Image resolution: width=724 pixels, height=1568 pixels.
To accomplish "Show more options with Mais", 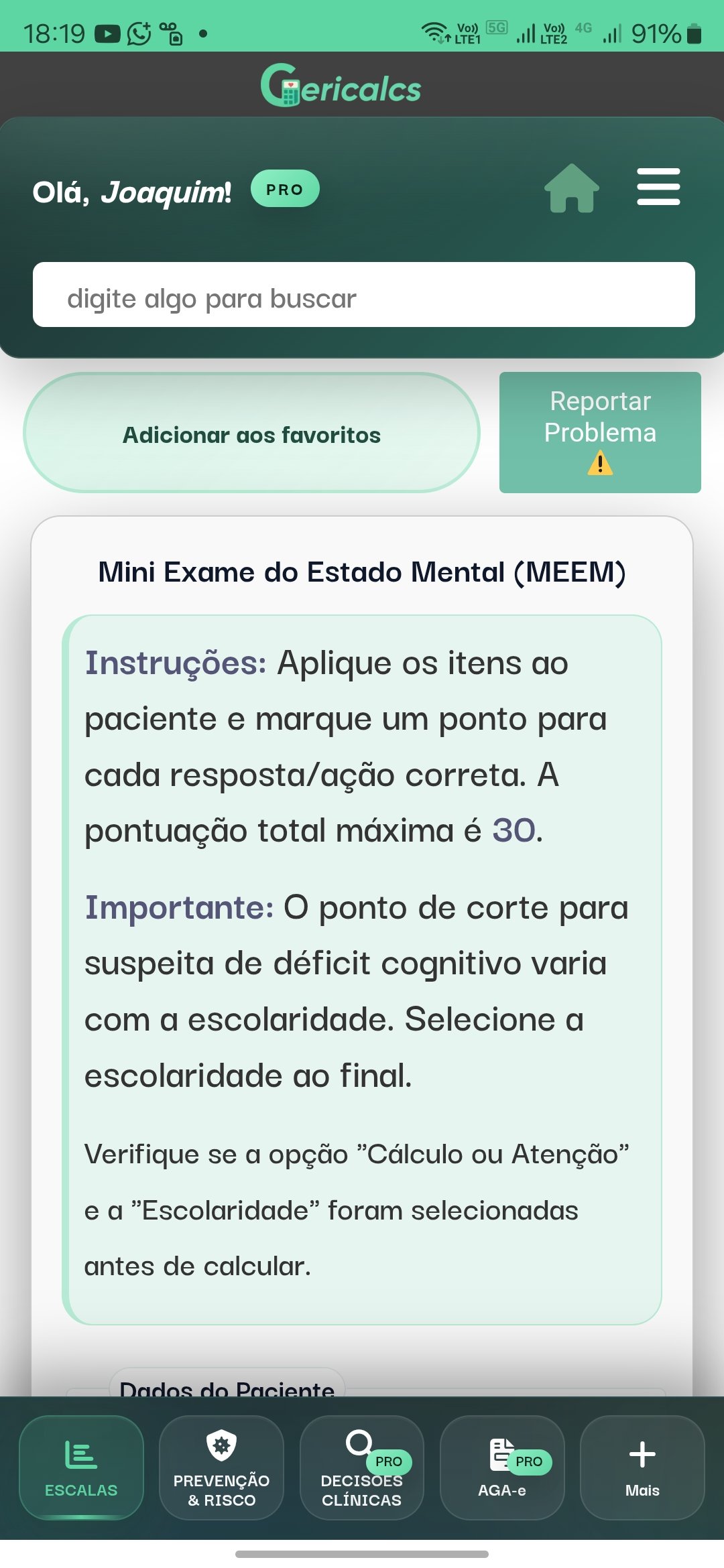I will click(642, 1467).
